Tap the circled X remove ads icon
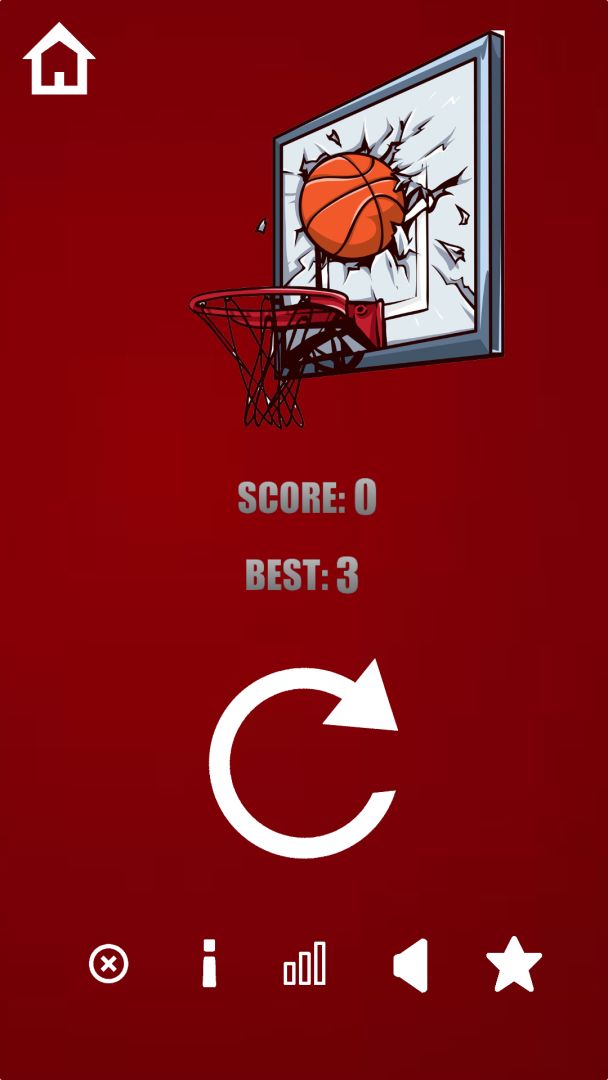 tap(109, 965)
